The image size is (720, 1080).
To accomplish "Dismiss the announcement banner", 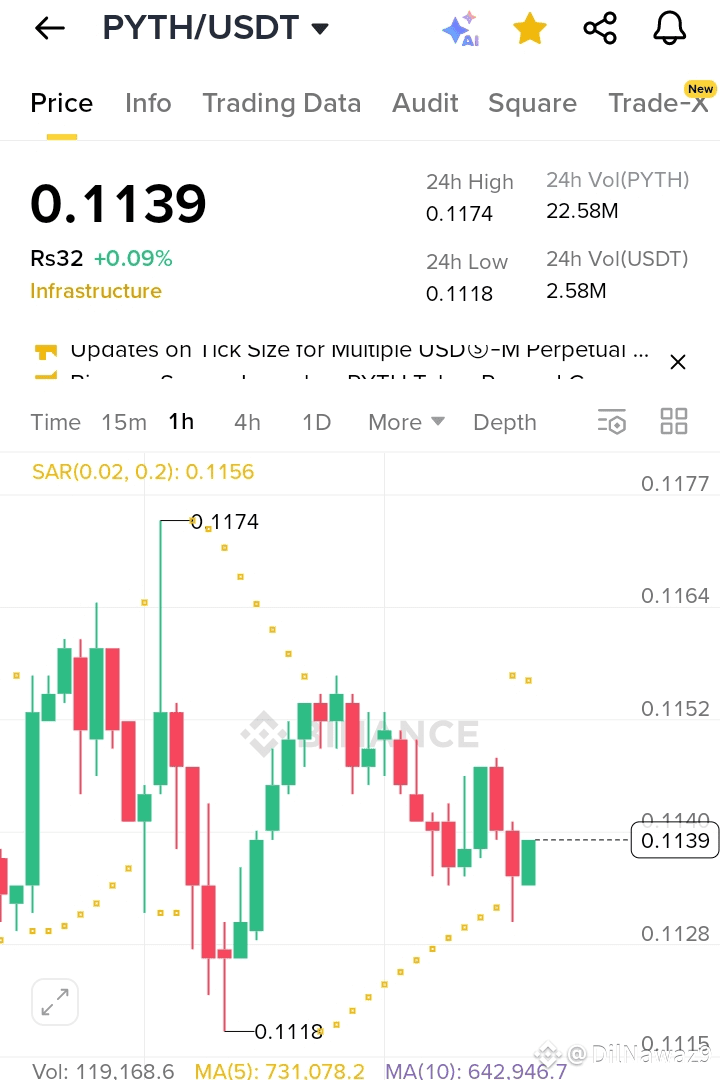I will point(678,362).
